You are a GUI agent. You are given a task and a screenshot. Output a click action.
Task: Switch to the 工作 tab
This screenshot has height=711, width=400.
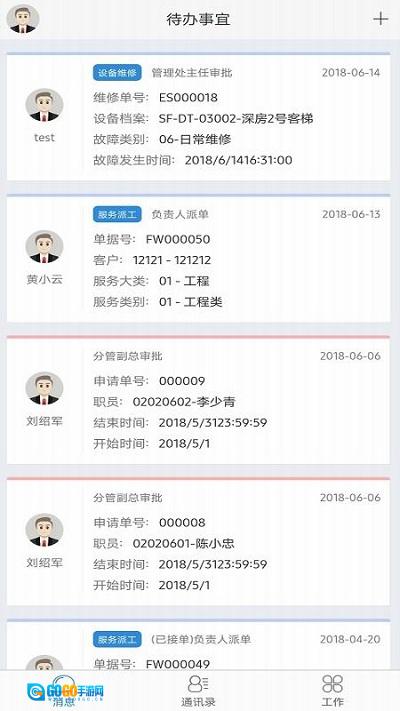pos(332,691)
